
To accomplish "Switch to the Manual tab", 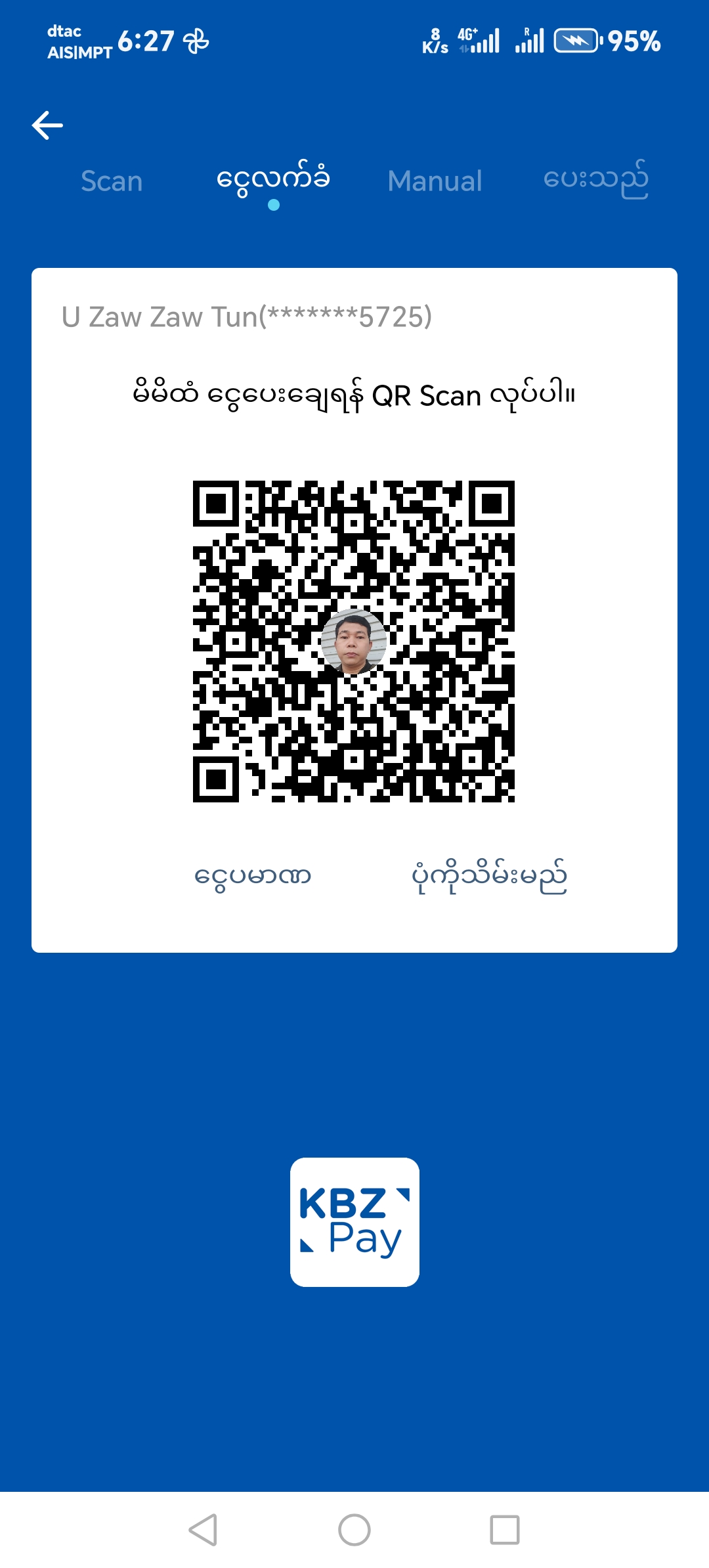I will pos(435,181).
